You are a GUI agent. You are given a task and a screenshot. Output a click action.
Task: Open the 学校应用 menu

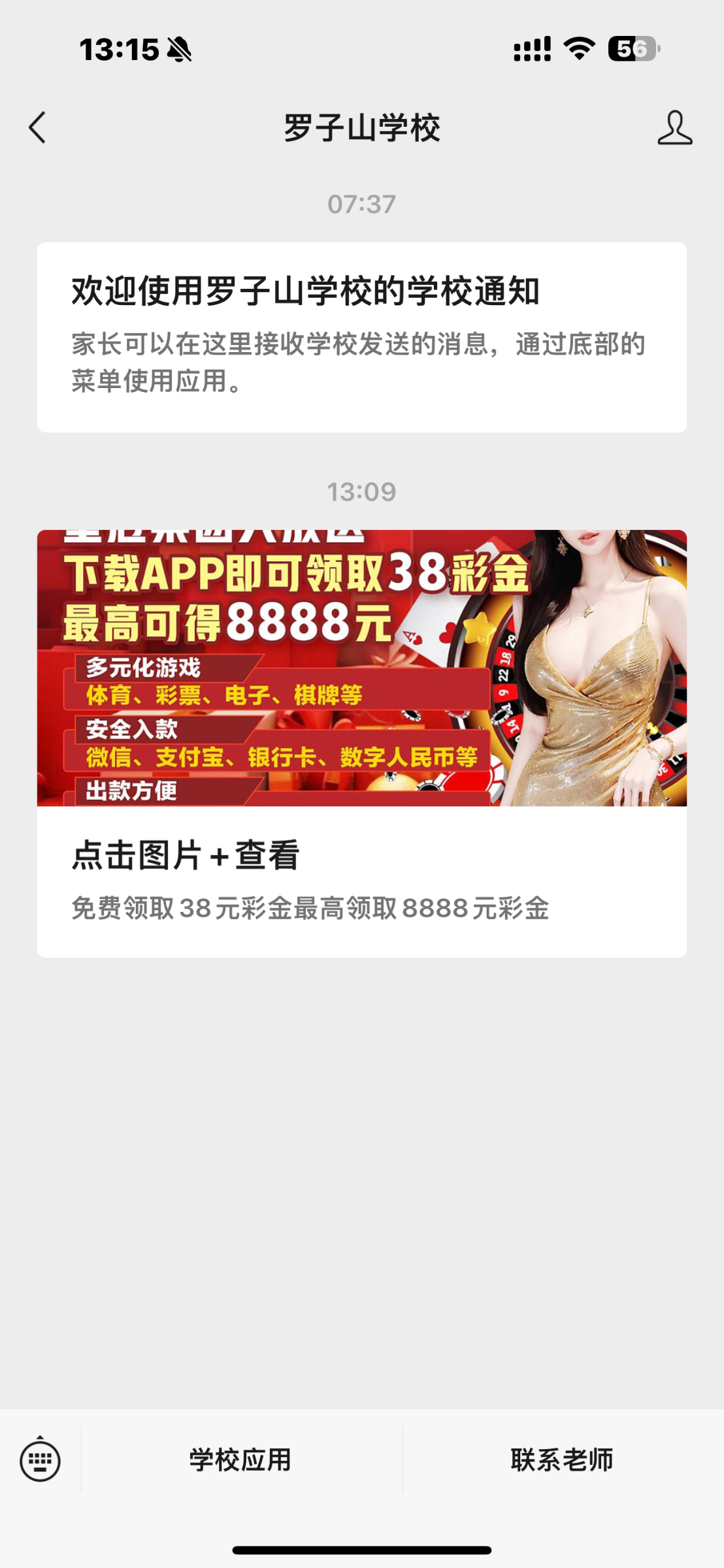click(x=240, y=1460)
